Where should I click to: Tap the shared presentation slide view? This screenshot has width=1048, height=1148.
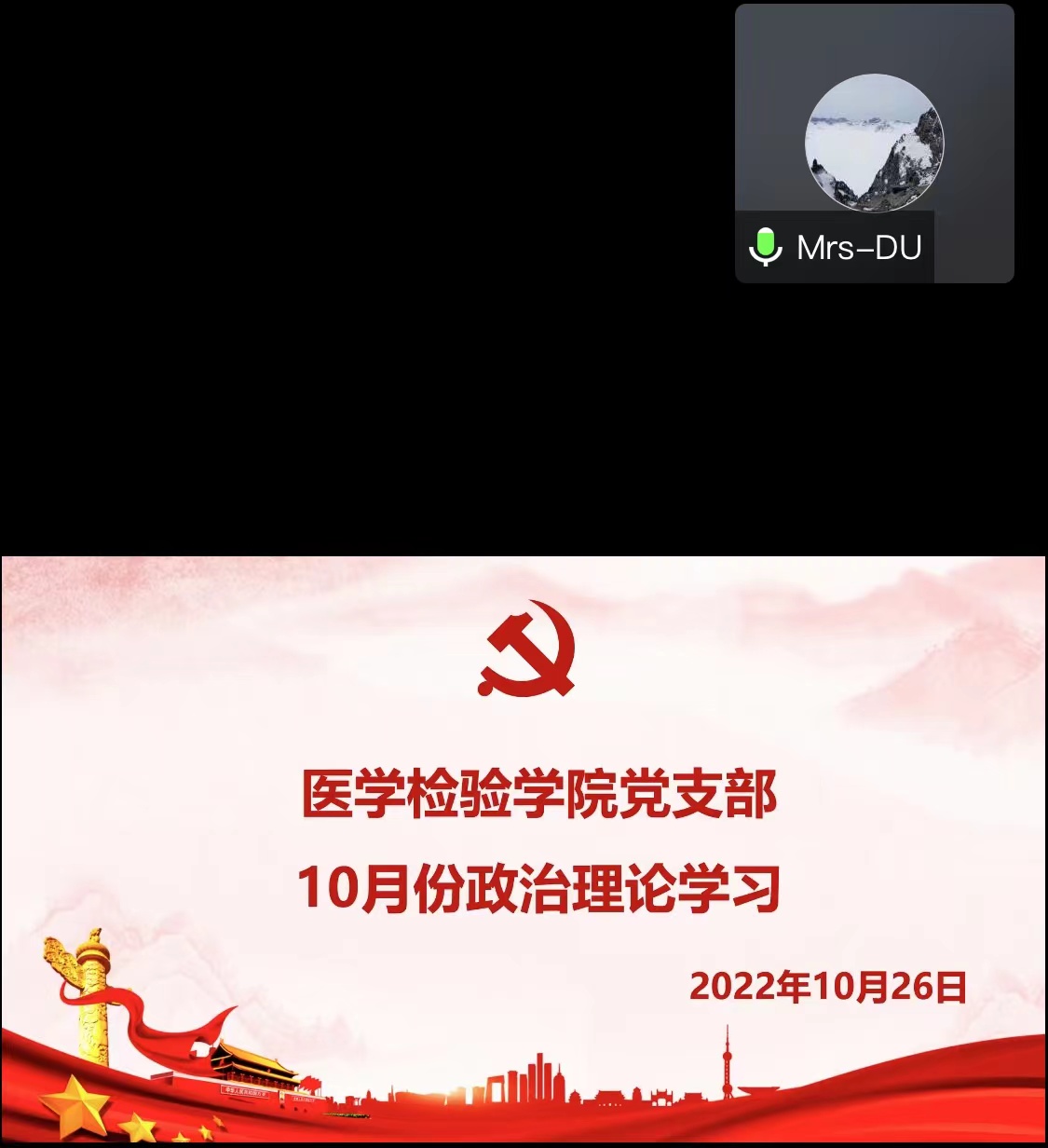click(524, 848)
